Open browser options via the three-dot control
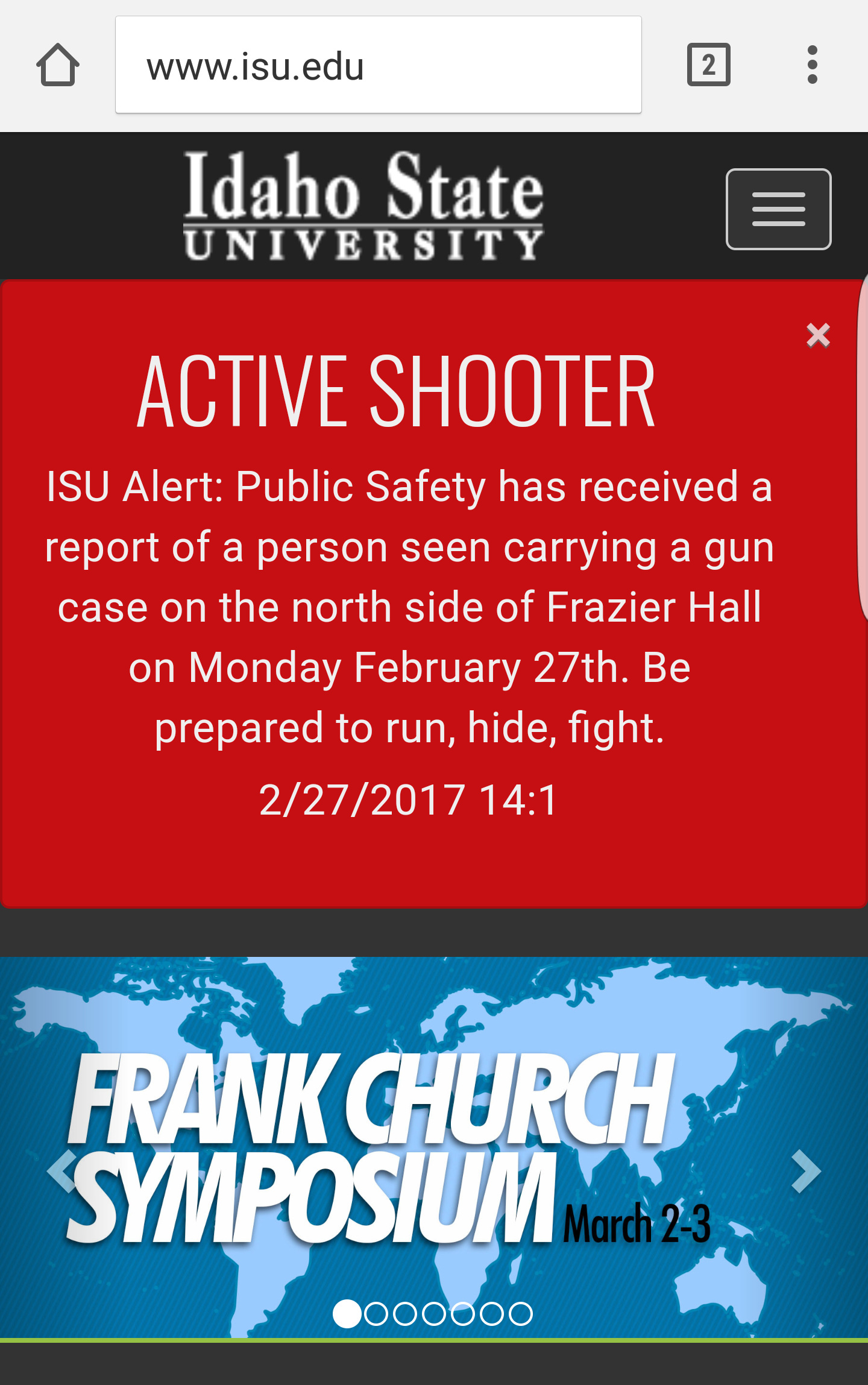 [x=813, y=65]
